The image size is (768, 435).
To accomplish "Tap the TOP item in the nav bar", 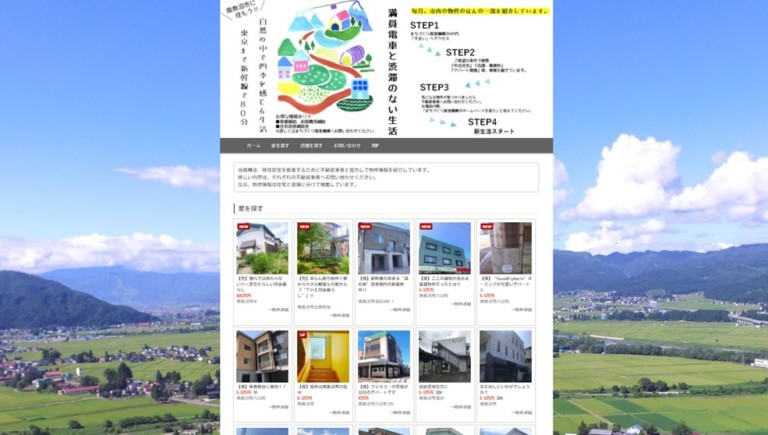I will pos(375,145).
